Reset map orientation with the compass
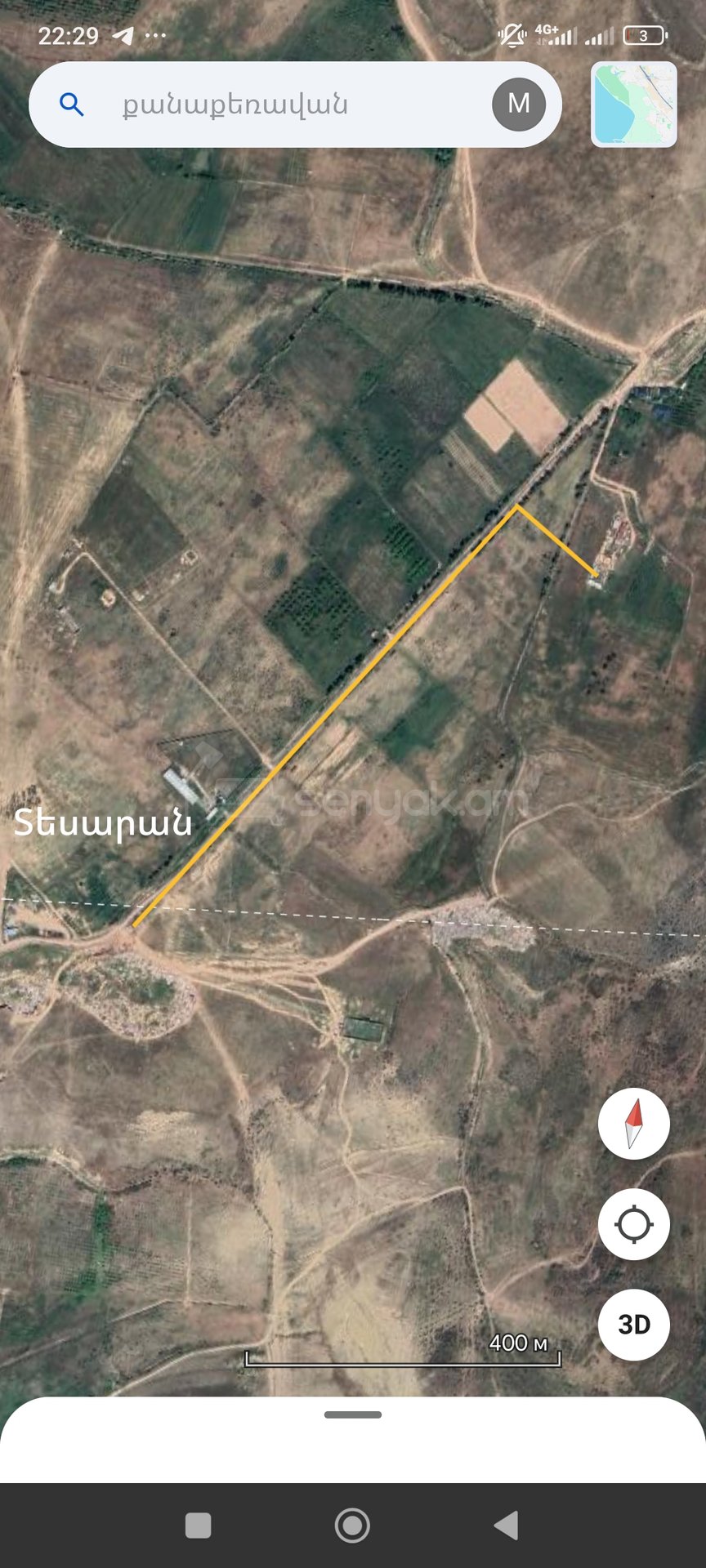Image resolution: width=706 pixels, height=1568 pixels. pyautogui.click(x=633, y=1125)
